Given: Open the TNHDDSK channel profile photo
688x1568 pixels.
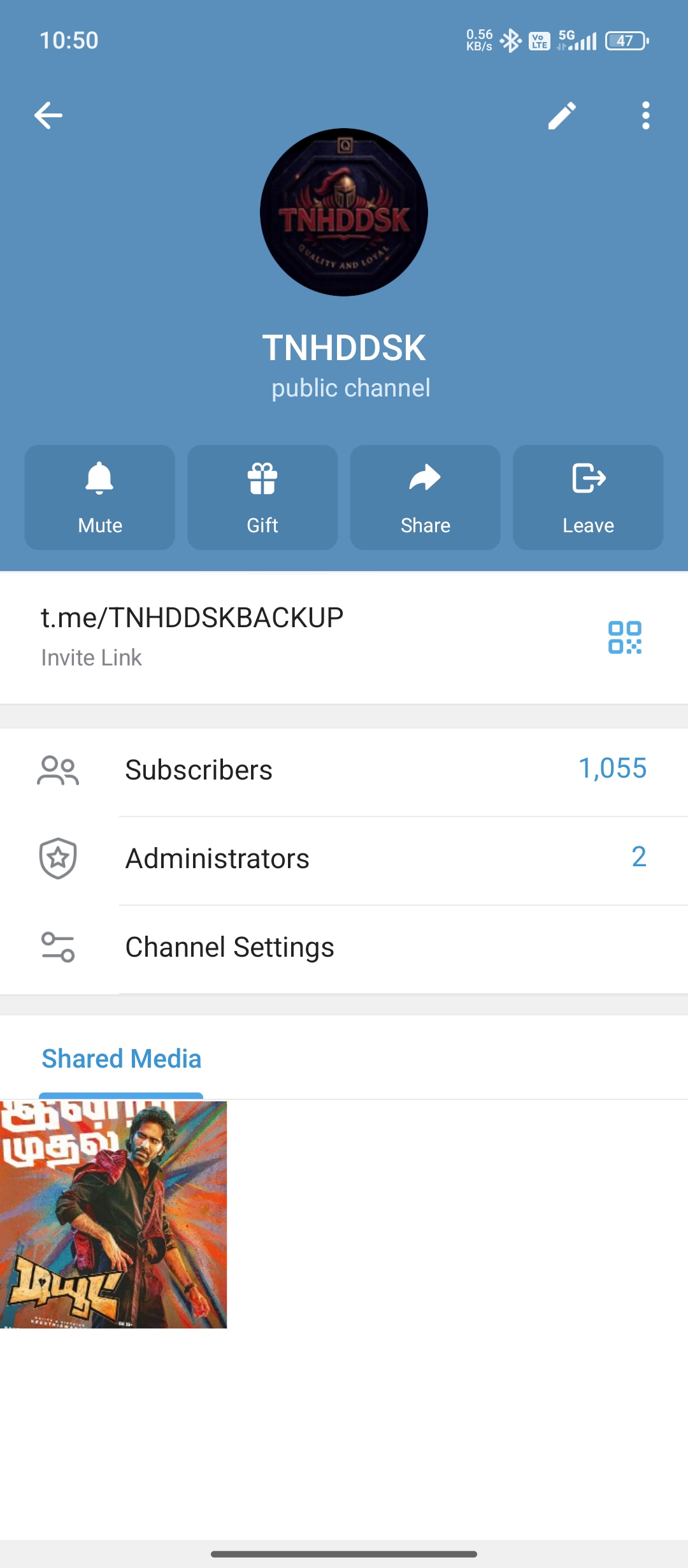Looking at the screenshot, I should 344,212.
